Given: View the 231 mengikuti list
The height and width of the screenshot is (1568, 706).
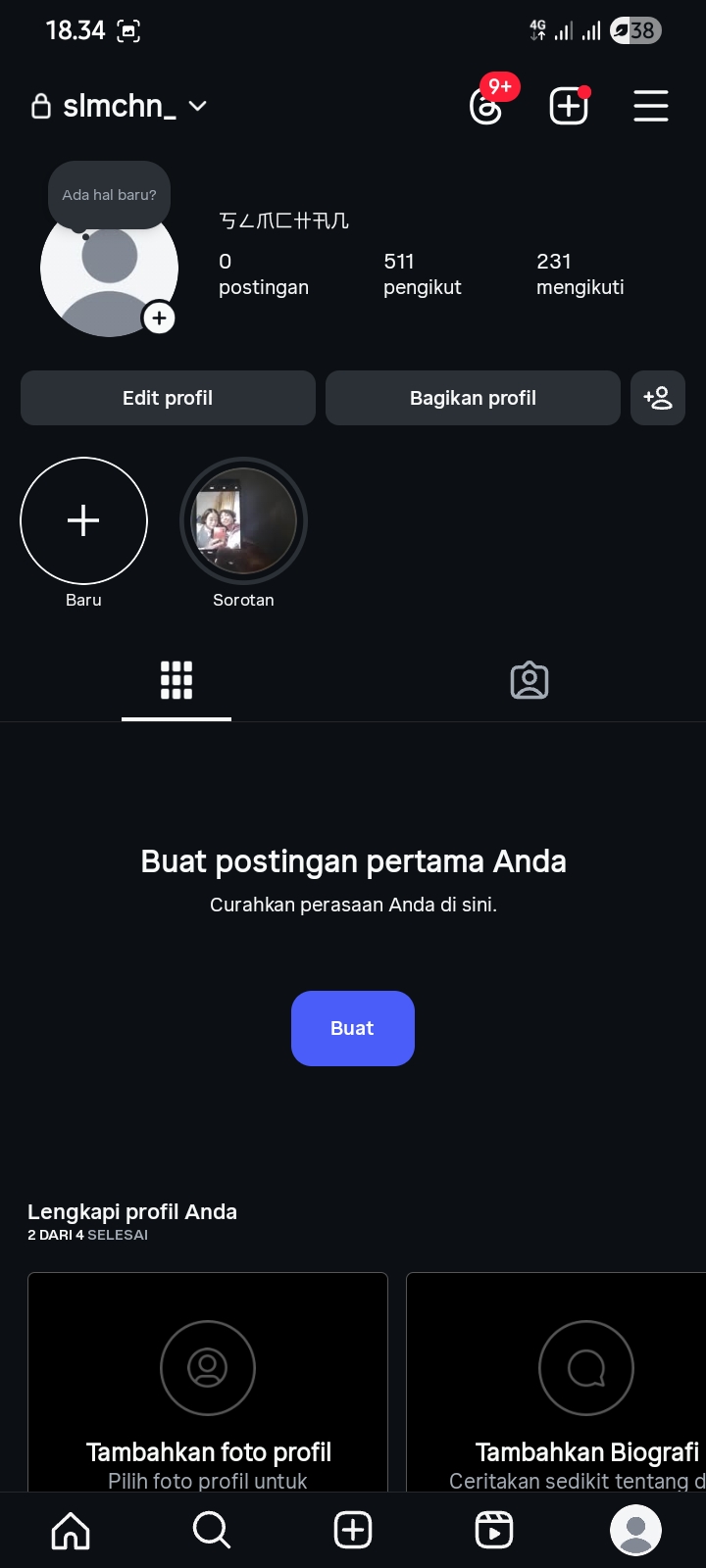Looking at the screenshot, I should pyautogui.click(x=580, y=273).
